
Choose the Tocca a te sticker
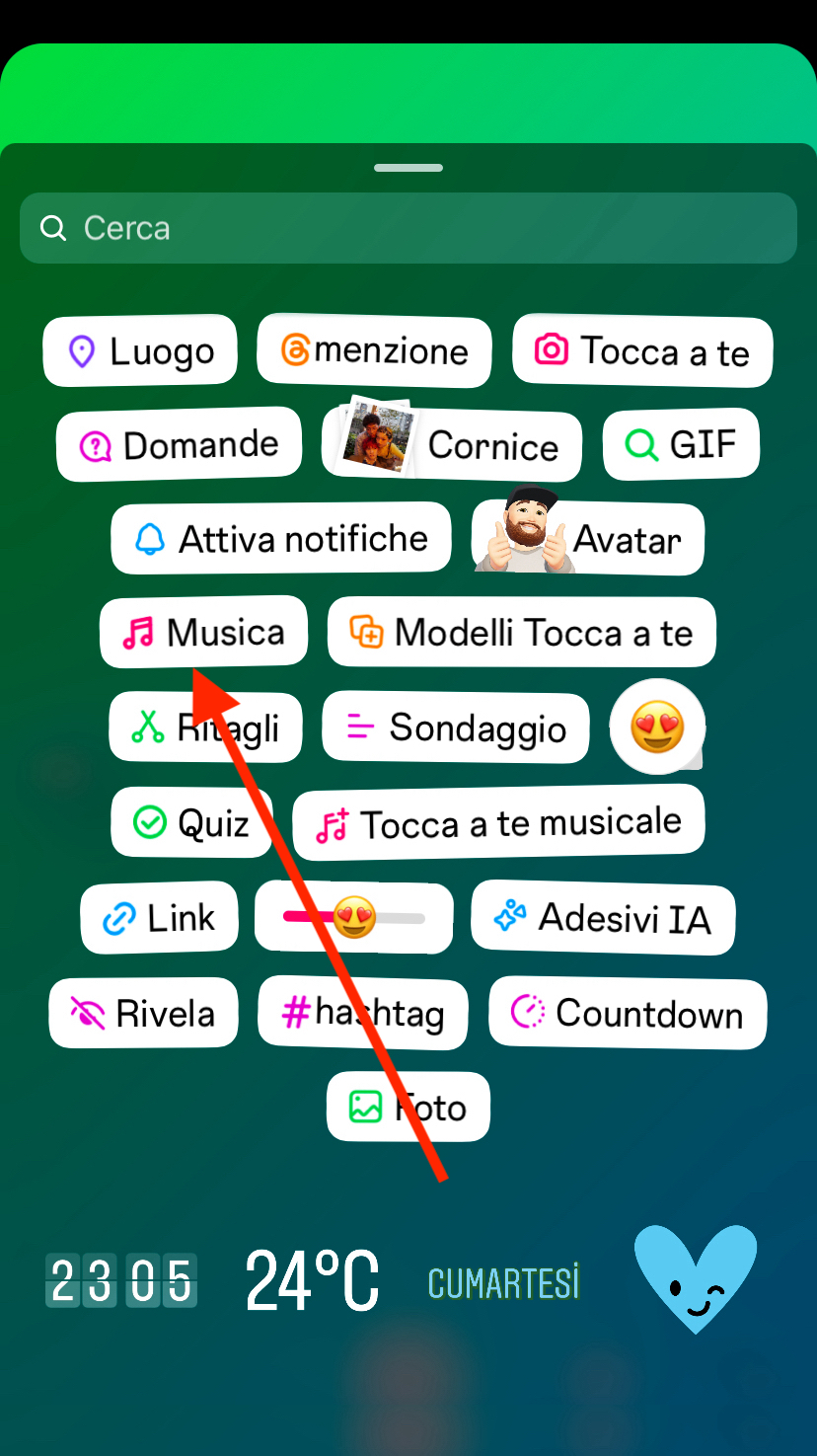pos(641,351)
